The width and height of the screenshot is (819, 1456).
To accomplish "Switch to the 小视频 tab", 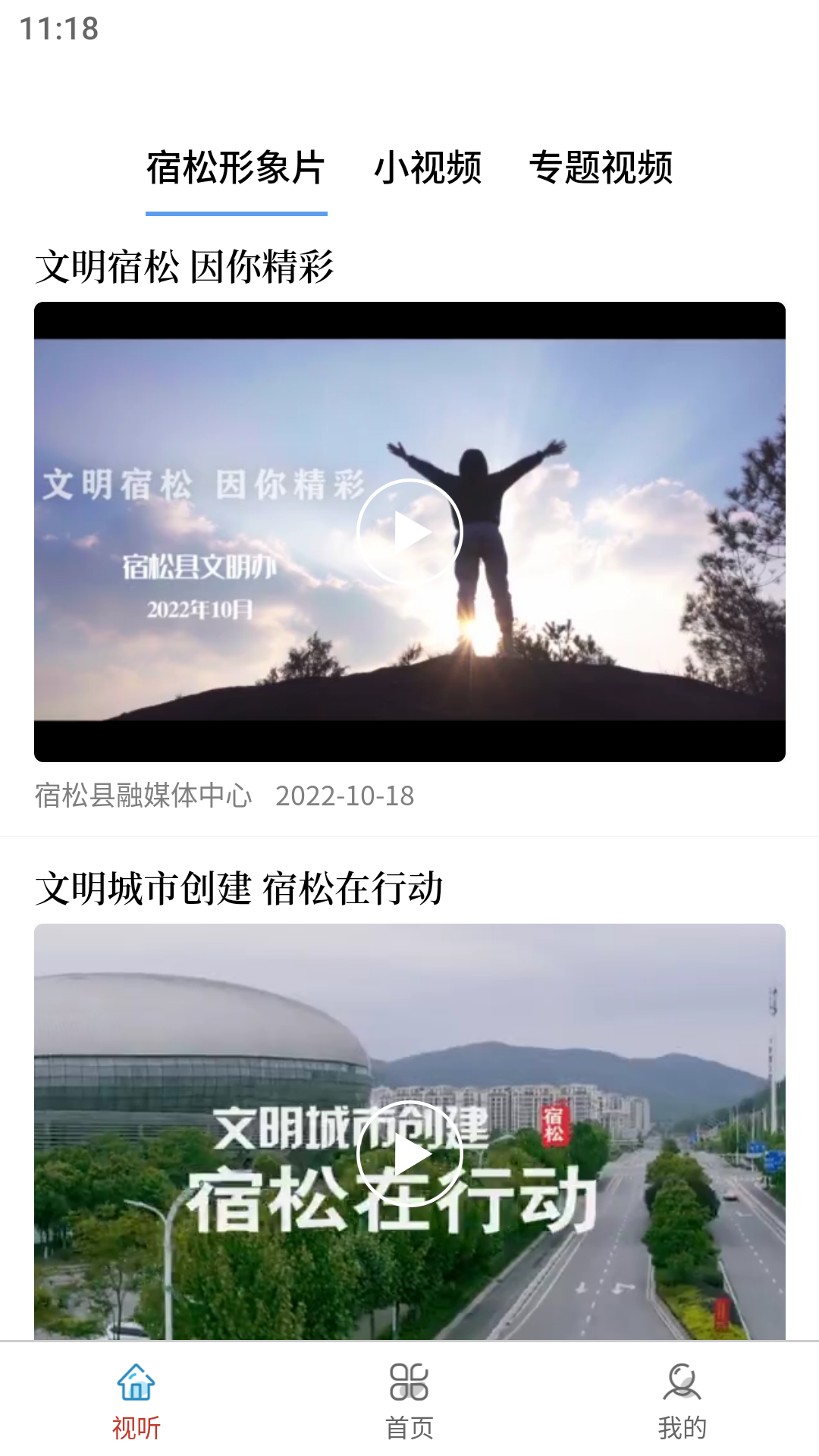I will tap(428, 168).
